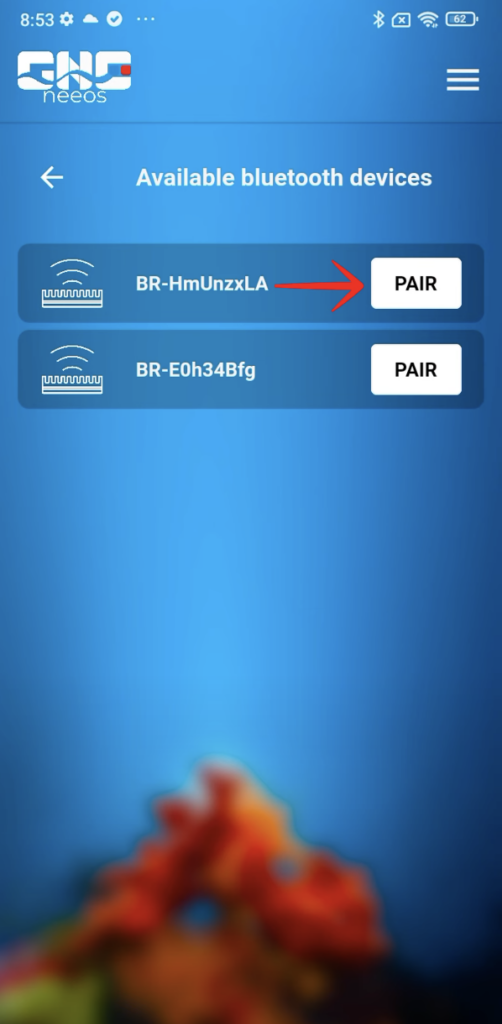Screen dimensions: 502x1024
Task: Pair with device BR-E0h34Bfg
Action: tap(416, 370)
